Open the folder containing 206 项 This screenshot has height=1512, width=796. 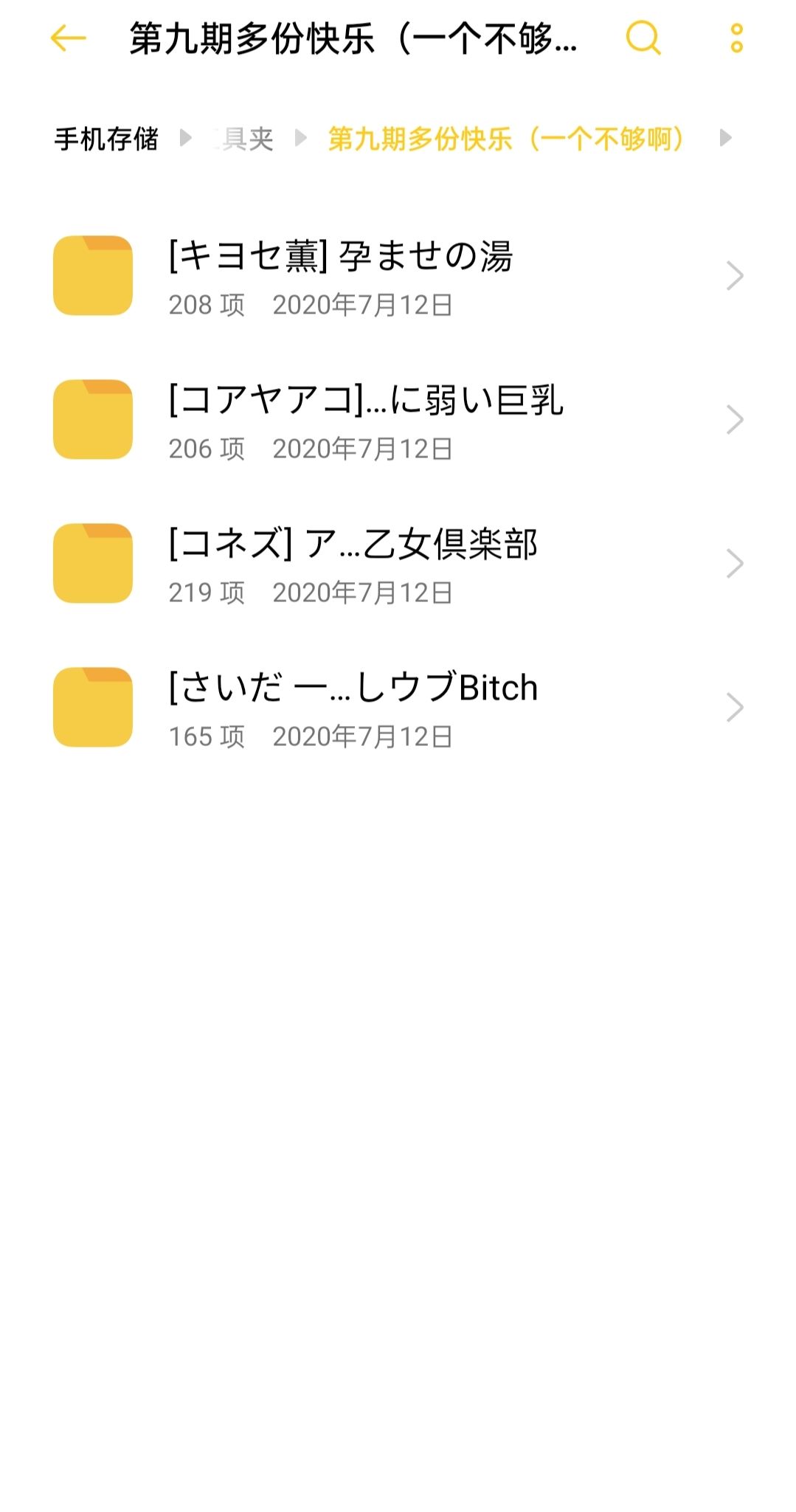pyautogui.click(x=398, y=420)
